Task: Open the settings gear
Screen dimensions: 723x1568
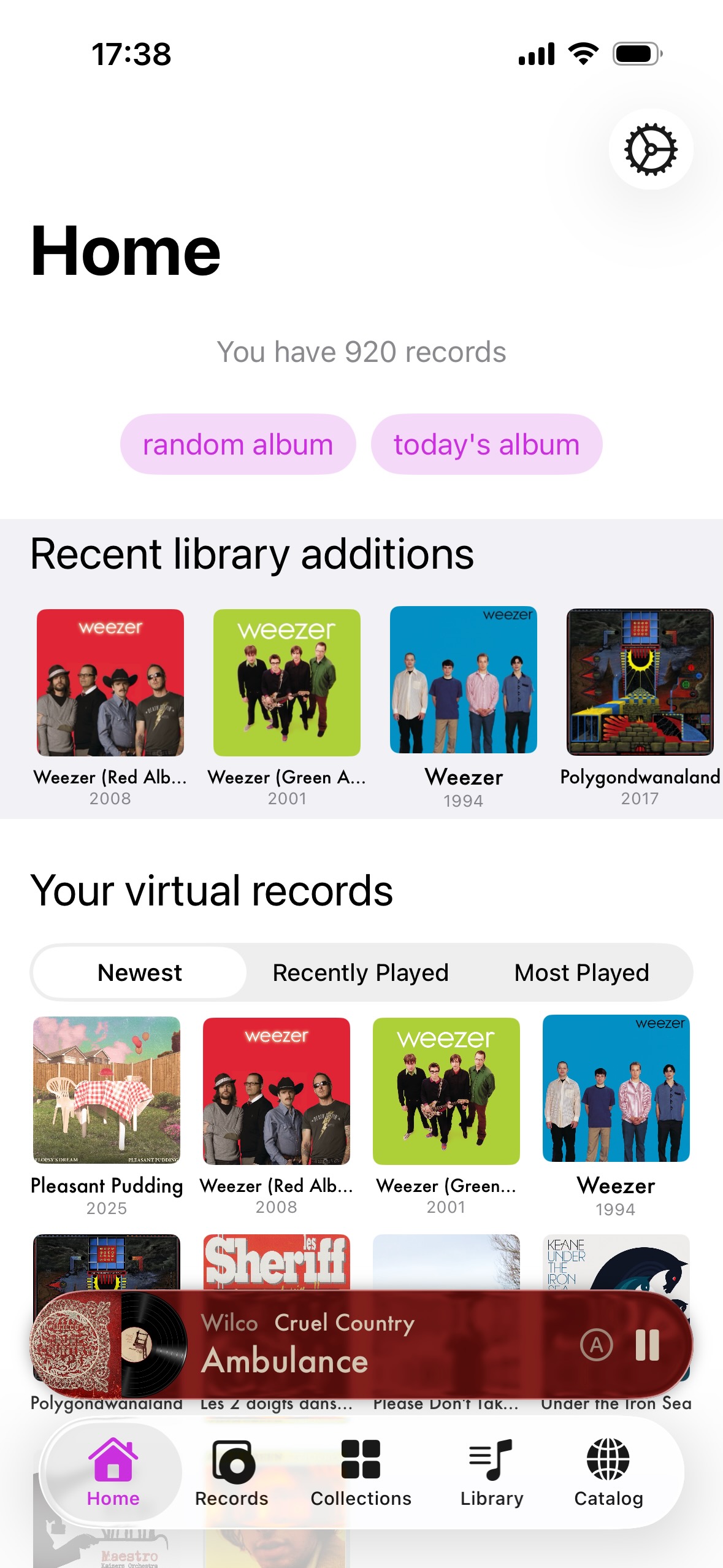Action: 651,149
